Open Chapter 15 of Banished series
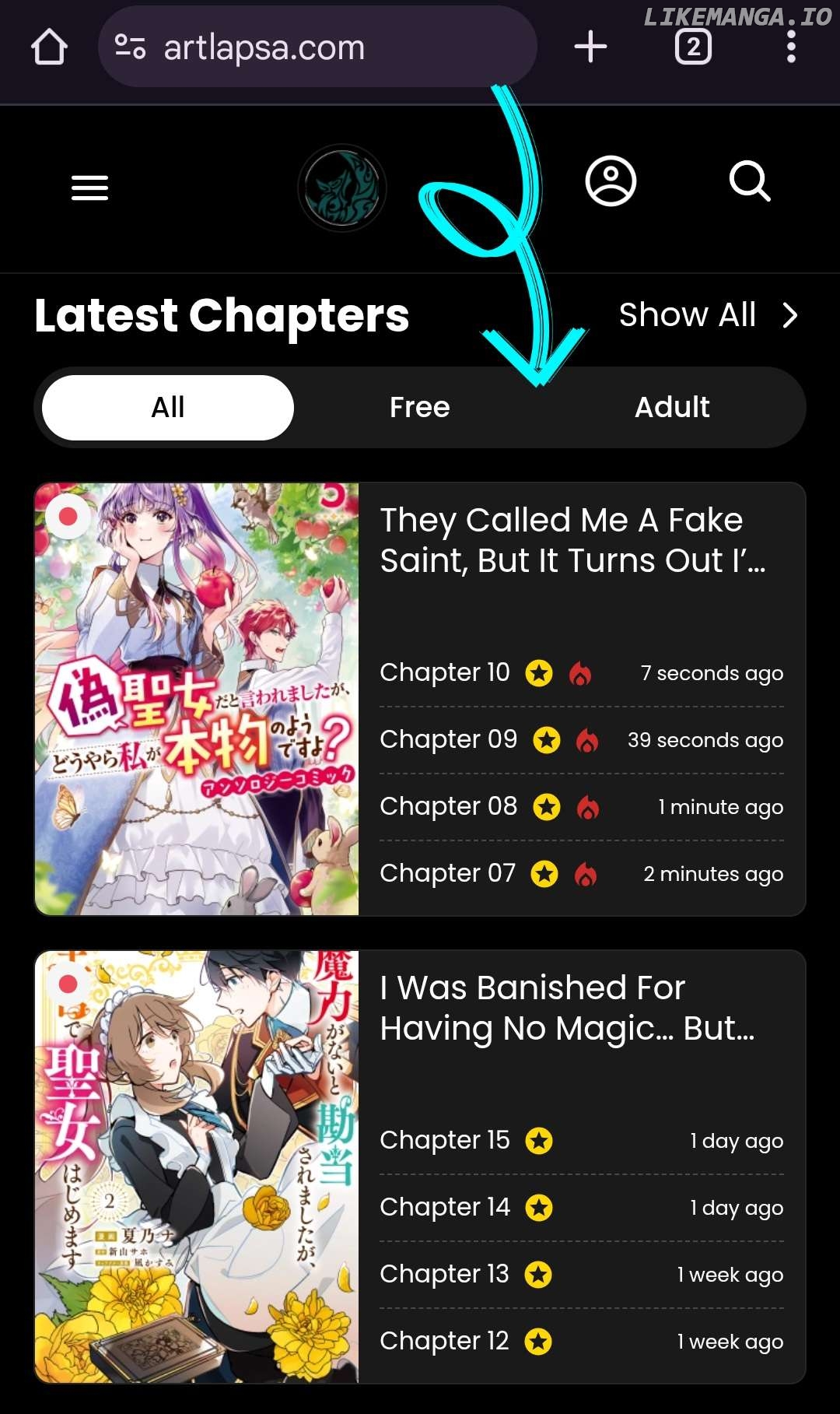840x1414 pixels. pos(445,1140)
